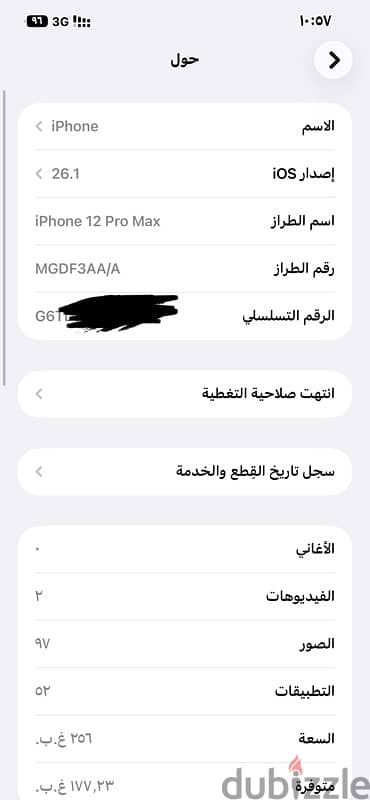Tap the رقم الطراز row to toggle the model number
Viewport: 370px width, 800px height.
pyautogui.click(x=185, y=269)
